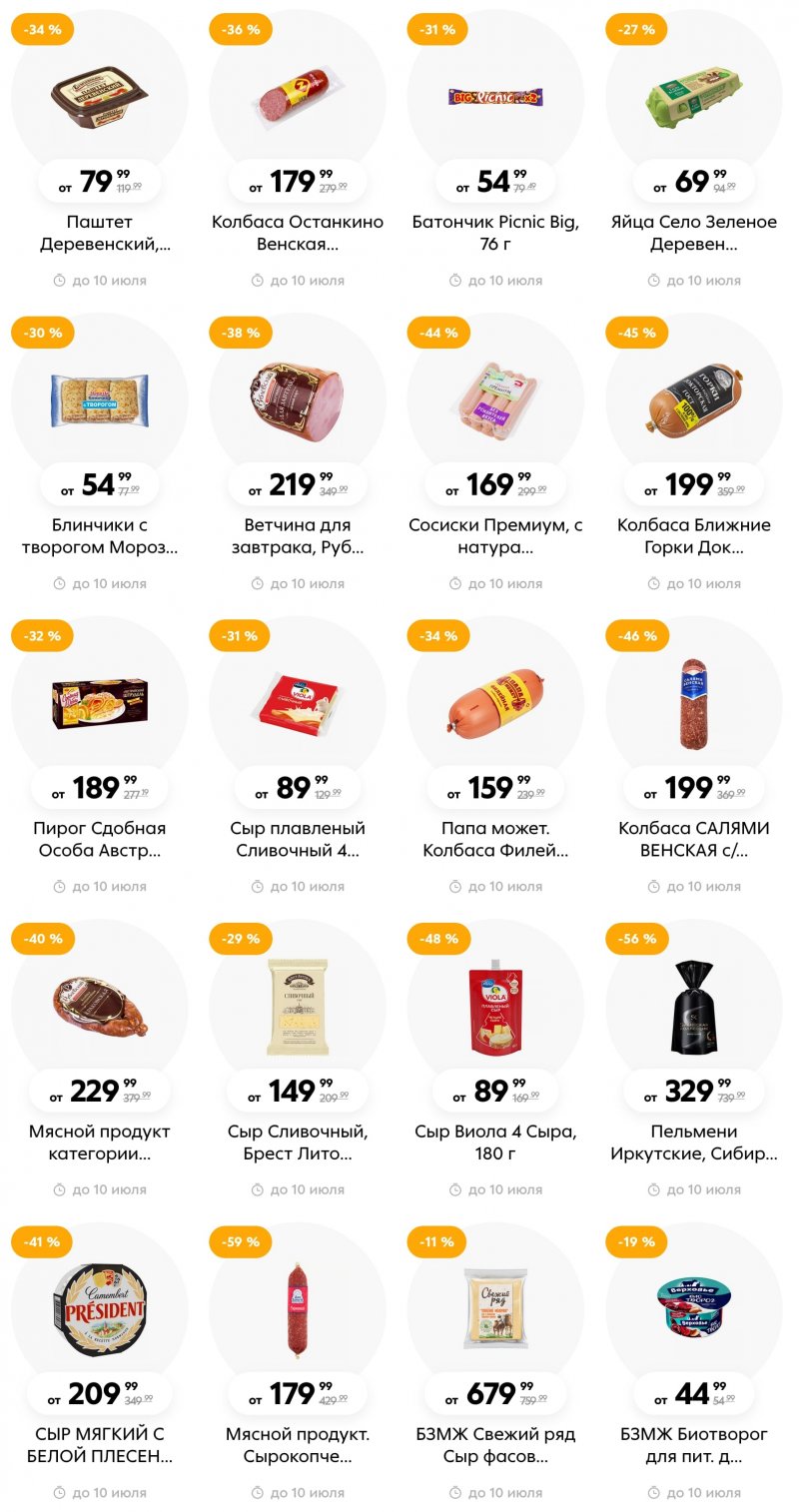The width and height of the screenshot is (799, 1512).
Task: Select the Сыр Виола 4 Сыра product
Action: [495, 1005]
